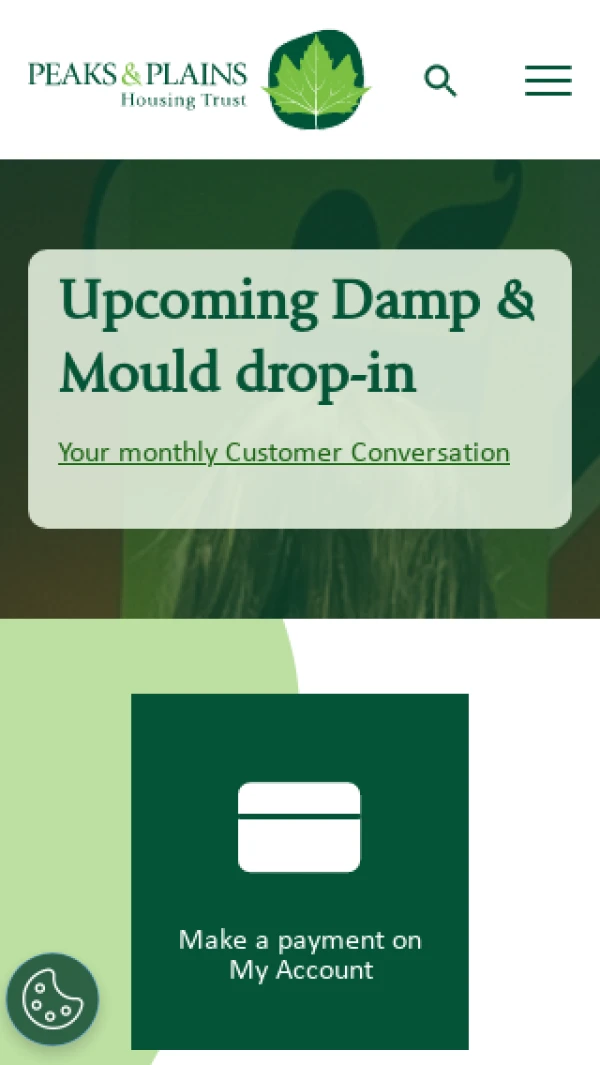Open cookie settings via the cookie icon

pos(52,999)
